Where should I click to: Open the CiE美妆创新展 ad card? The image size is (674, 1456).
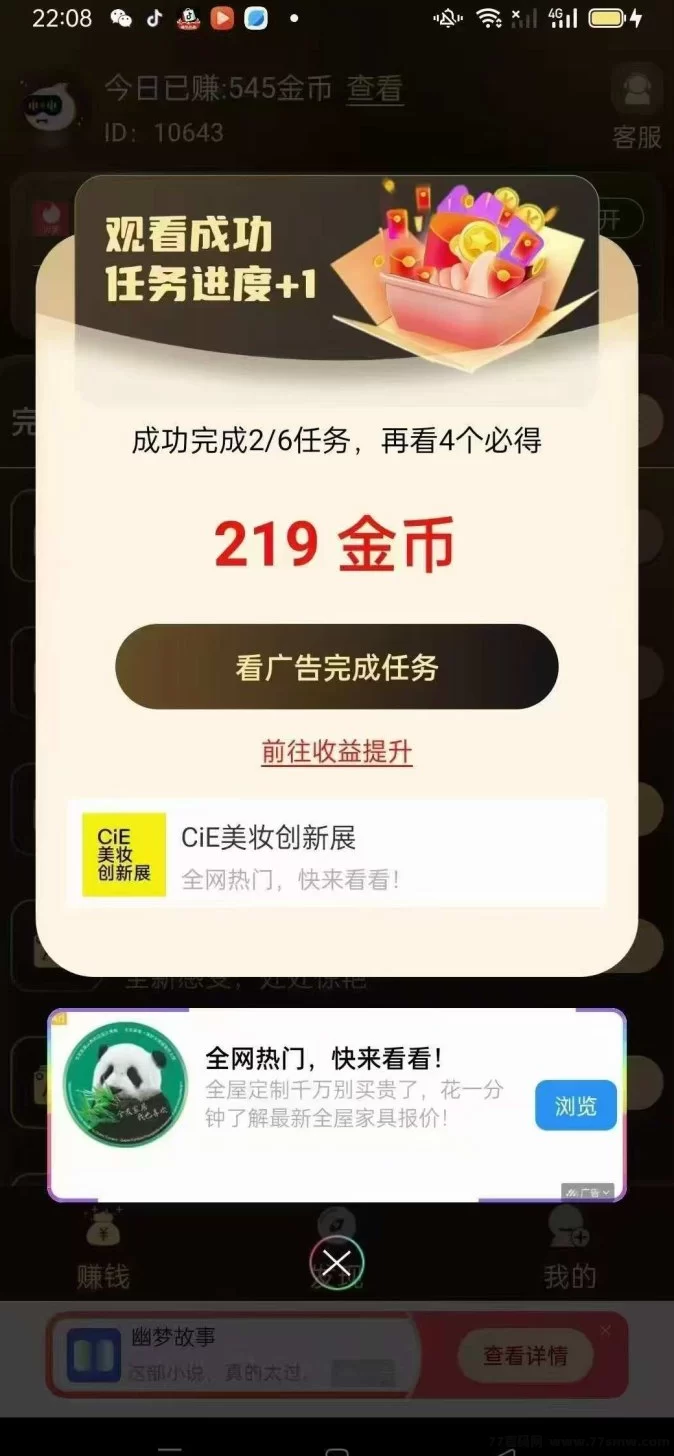336,853
